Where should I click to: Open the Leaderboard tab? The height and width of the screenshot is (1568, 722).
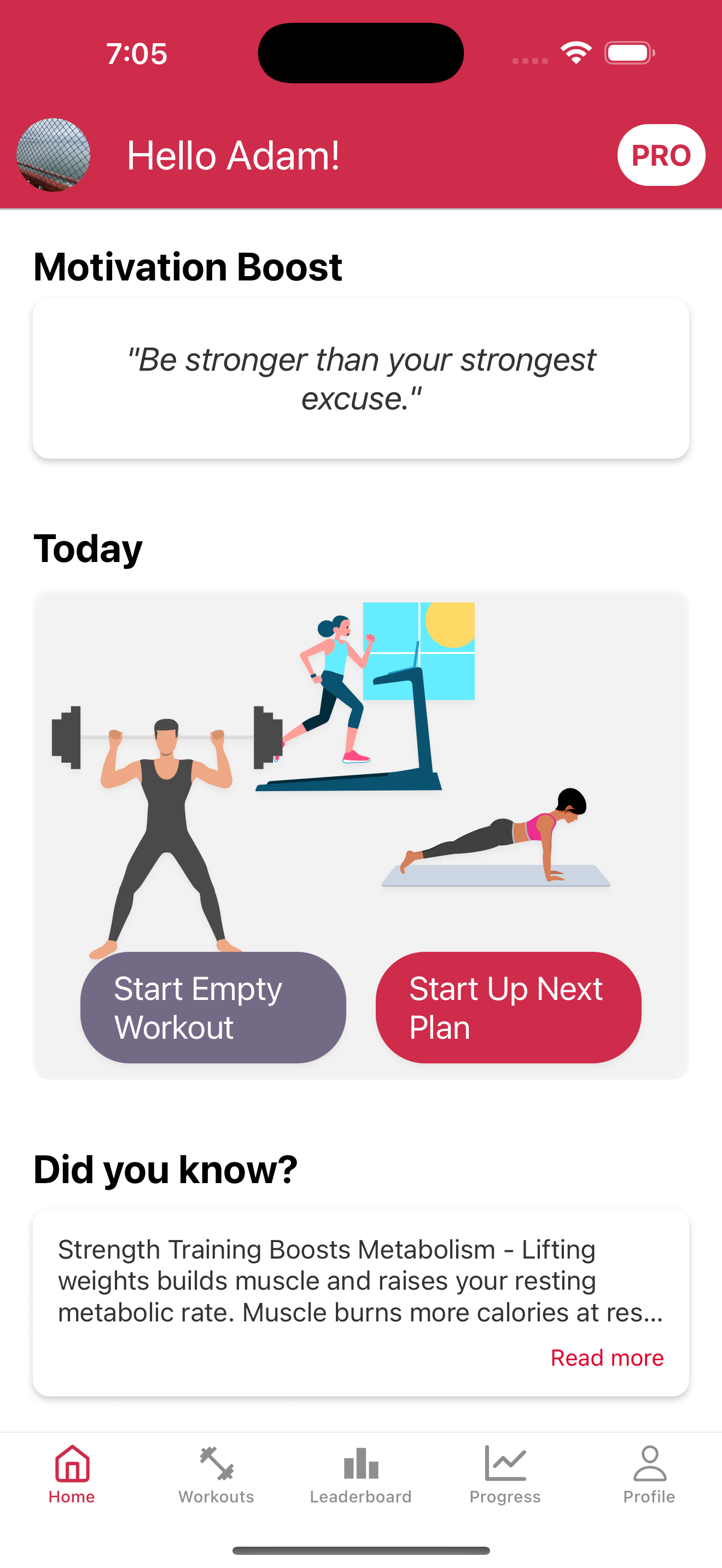point(361,1475)
